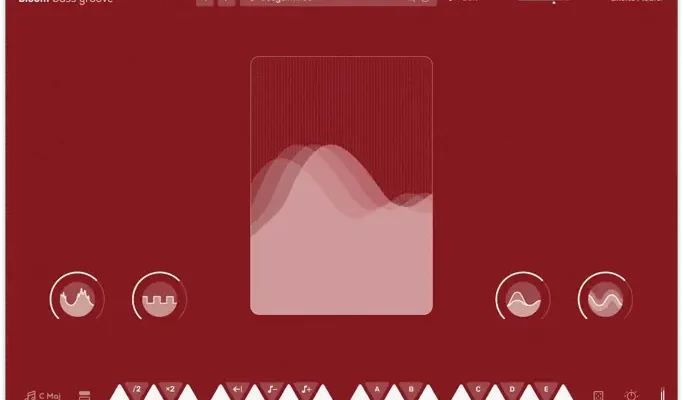Tap the A pad key
683x400 pixels.
pos(377,389)
